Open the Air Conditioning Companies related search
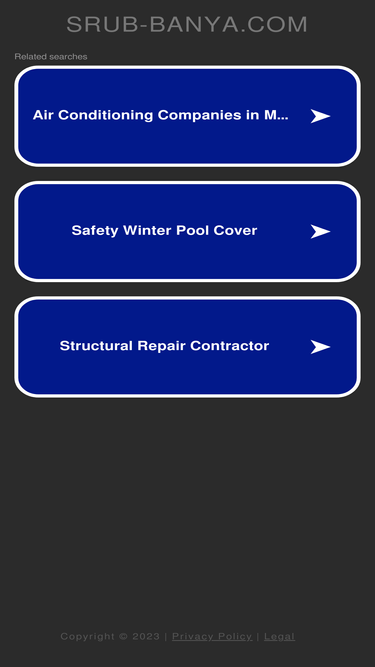The height and width of the screenshot is (667, 375). tap(188, 116)
